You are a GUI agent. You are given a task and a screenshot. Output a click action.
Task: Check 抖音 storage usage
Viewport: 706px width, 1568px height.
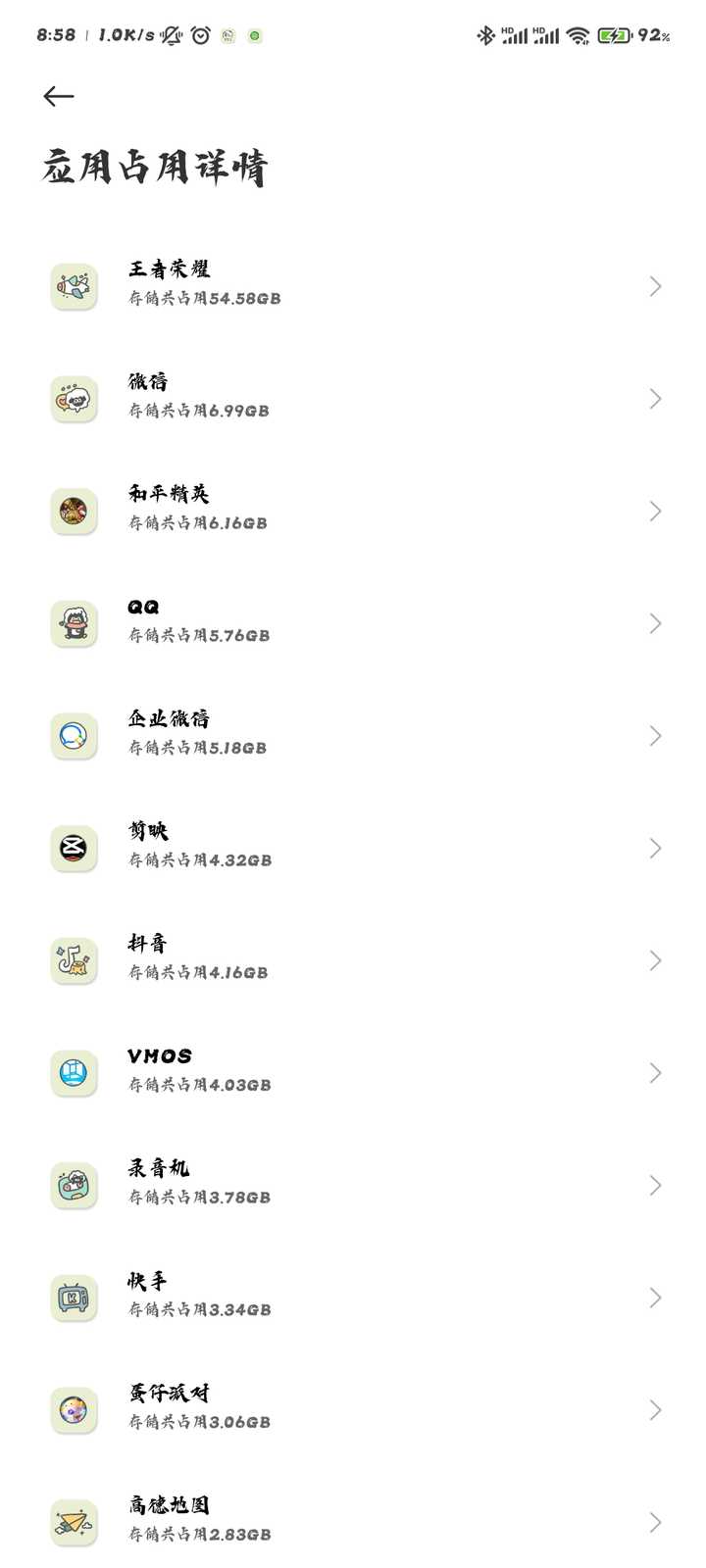pyautogui.click(x=353, y=960)
